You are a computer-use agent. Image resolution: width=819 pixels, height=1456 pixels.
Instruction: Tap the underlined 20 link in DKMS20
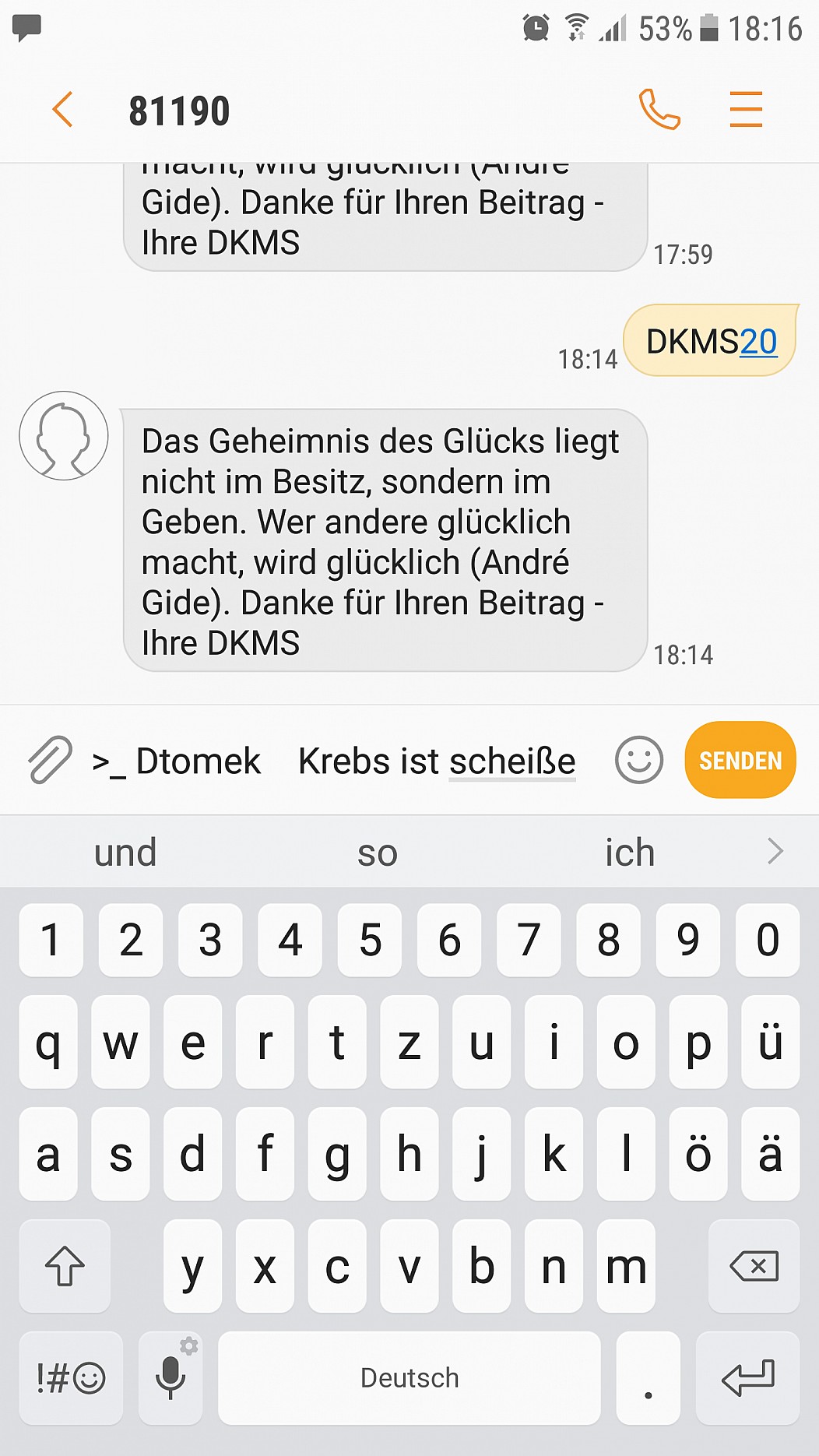tap(758, 342)
